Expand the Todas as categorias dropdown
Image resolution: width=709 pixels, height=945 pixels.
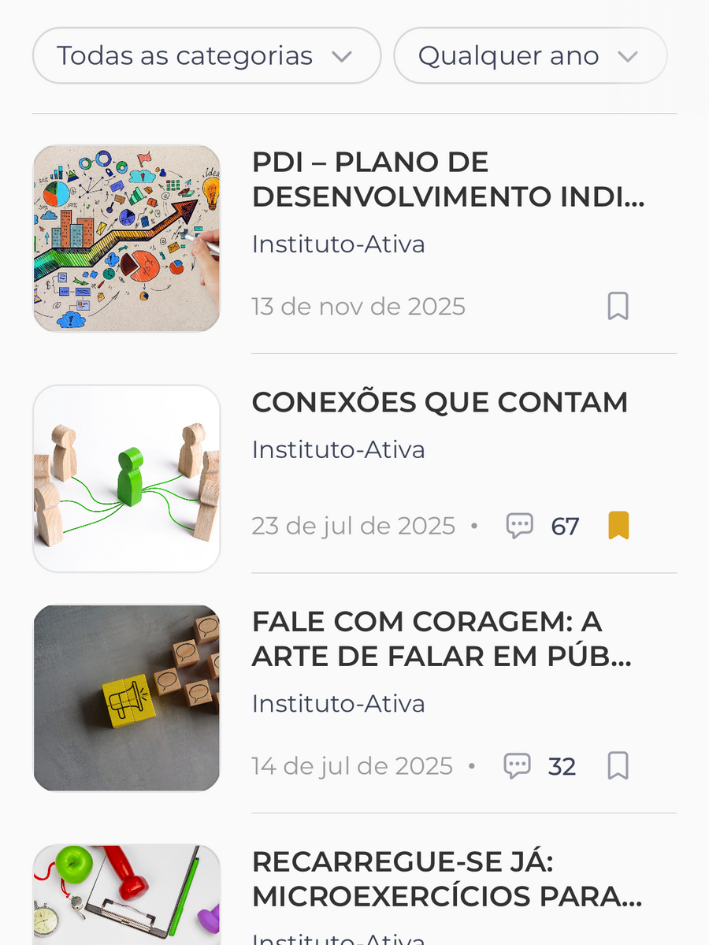(x=206, y=56)
